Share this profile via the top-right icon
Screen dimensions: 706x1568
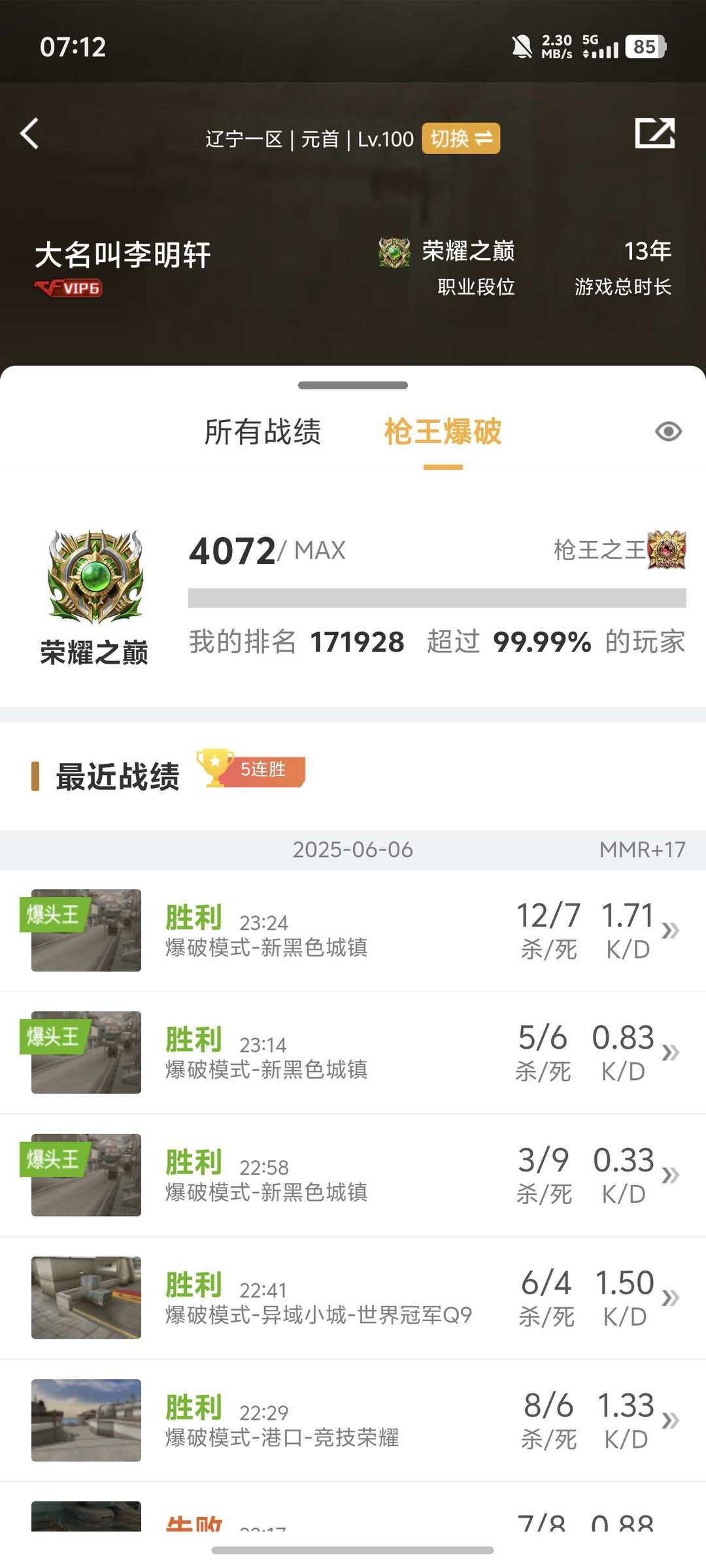[x=654, y=133]
